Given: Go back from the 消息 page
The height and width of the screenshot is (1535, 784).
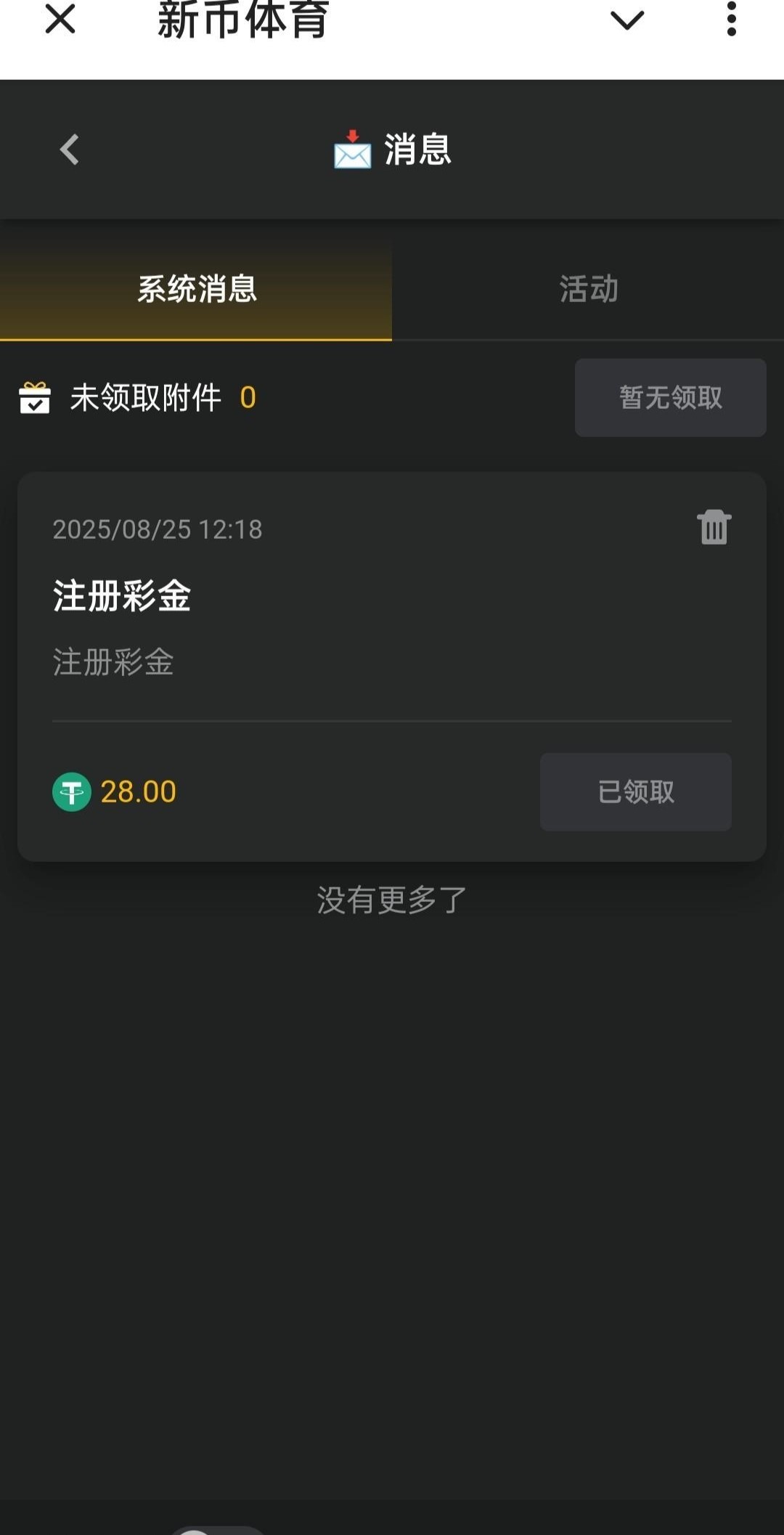Looking at the screenshot, I should (69, 150).
